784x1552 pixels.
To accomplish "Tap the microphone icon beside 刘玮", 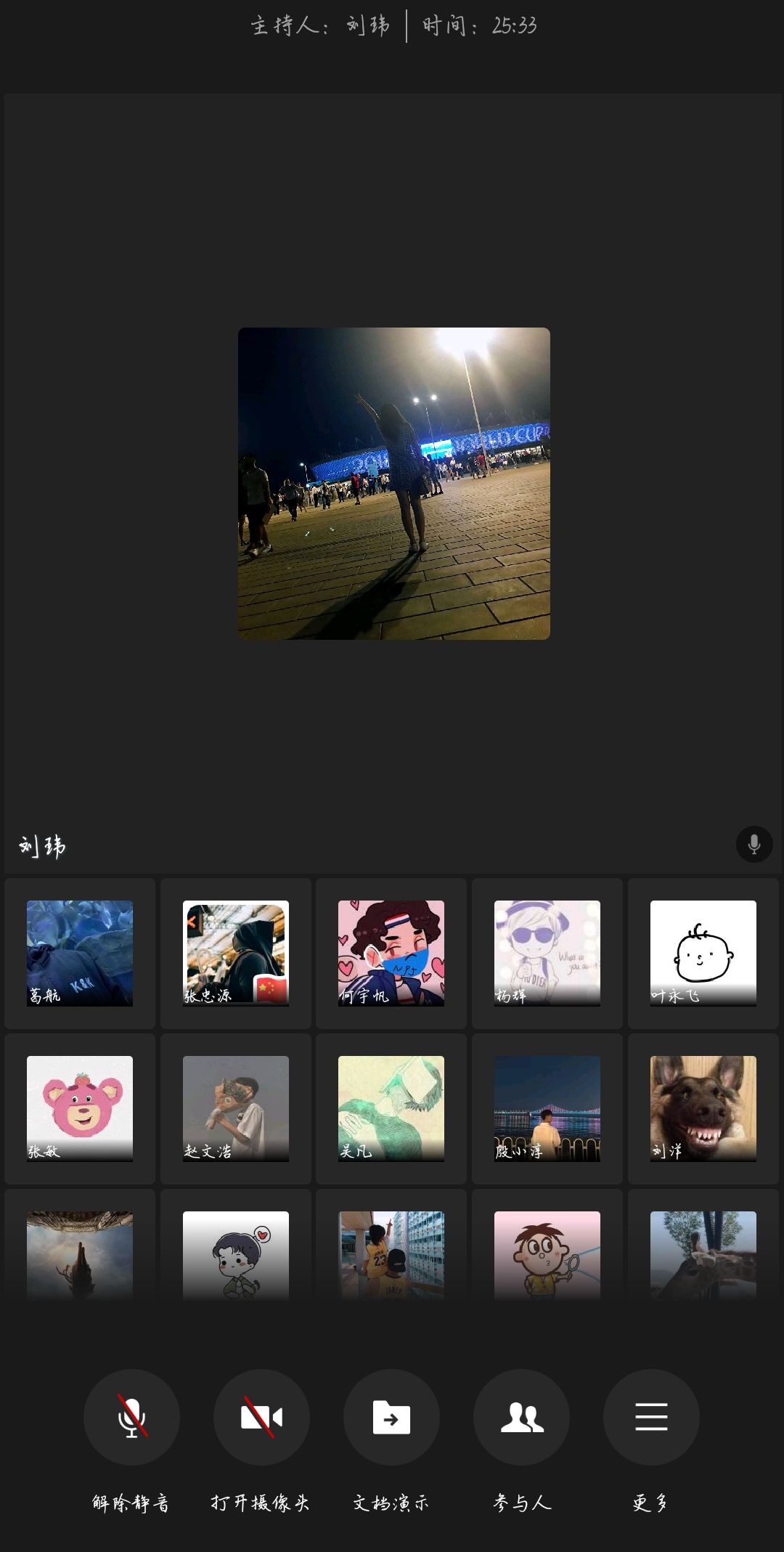I will [754, 844].
